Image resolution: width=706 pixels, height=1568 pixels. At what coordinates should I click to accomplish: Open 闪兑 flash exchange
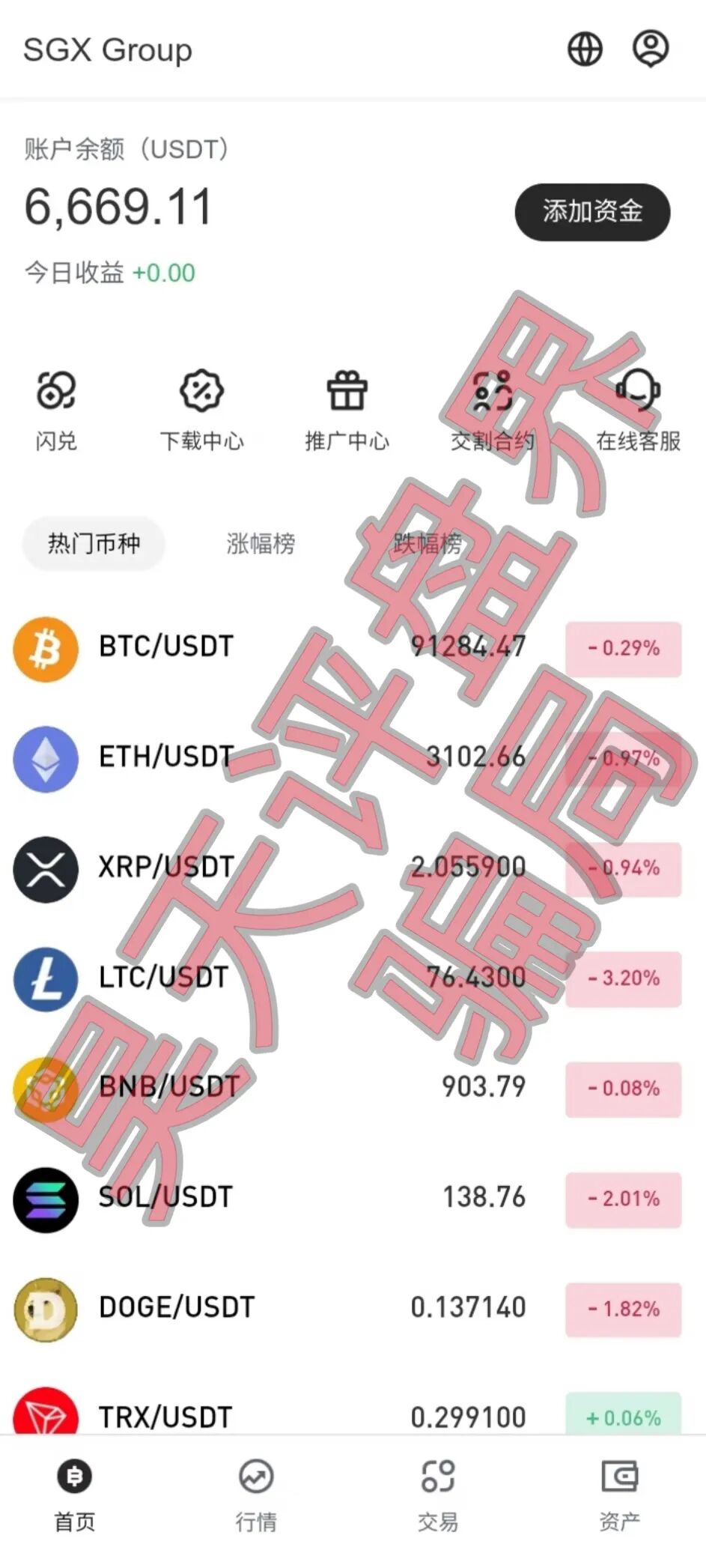pyautogui.click(x=56, y=409)
